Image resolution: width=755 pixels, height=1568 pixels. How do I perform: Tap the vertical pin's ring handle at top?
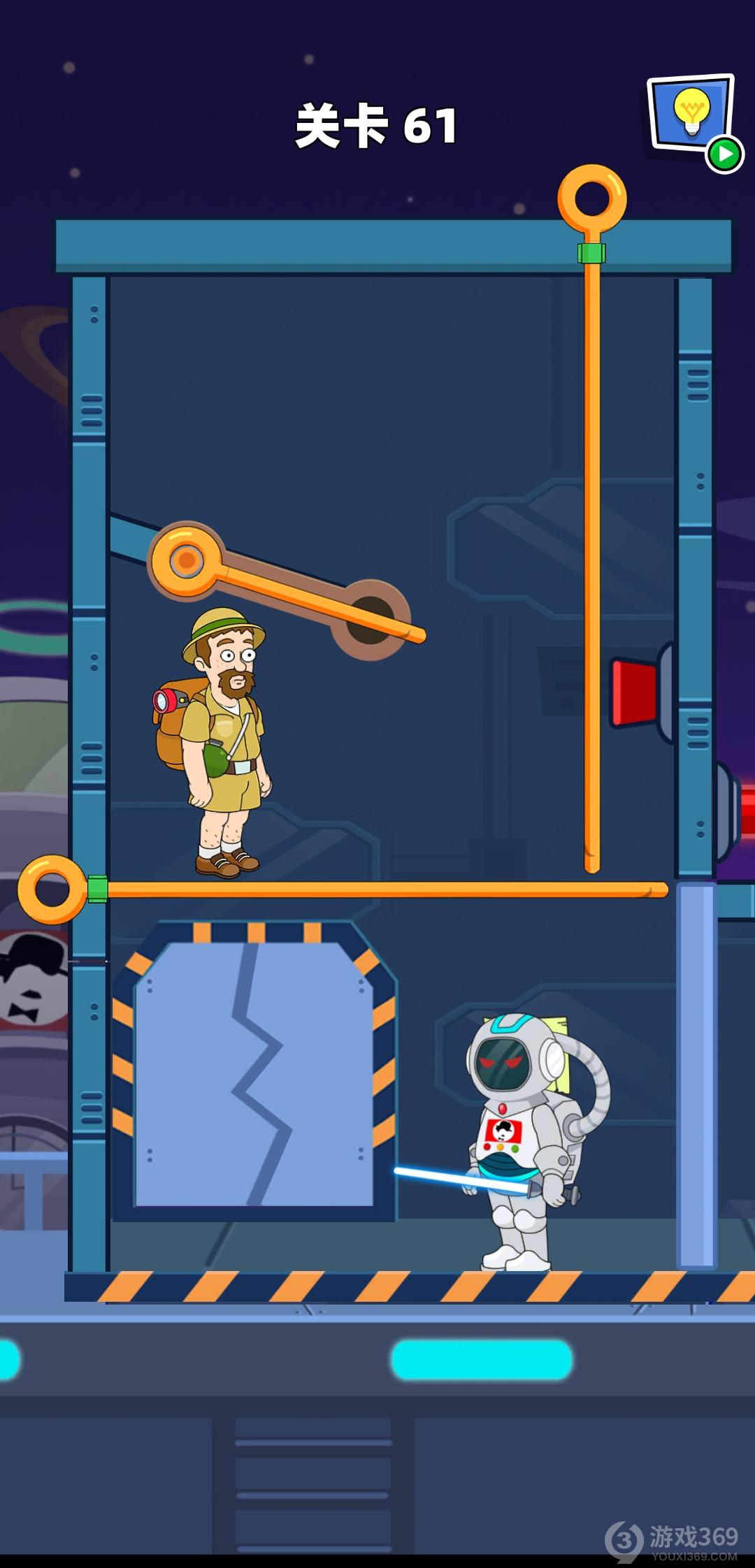click(592, 198)
